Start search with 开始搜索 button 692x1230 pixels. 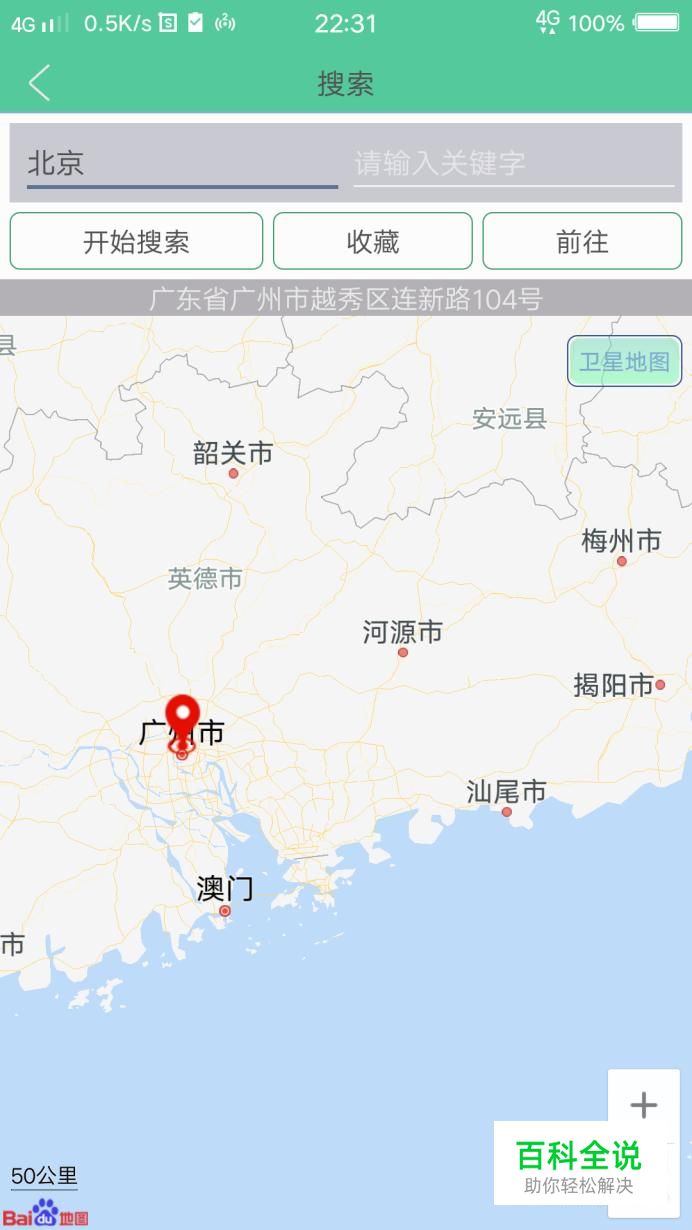(136, 241)
